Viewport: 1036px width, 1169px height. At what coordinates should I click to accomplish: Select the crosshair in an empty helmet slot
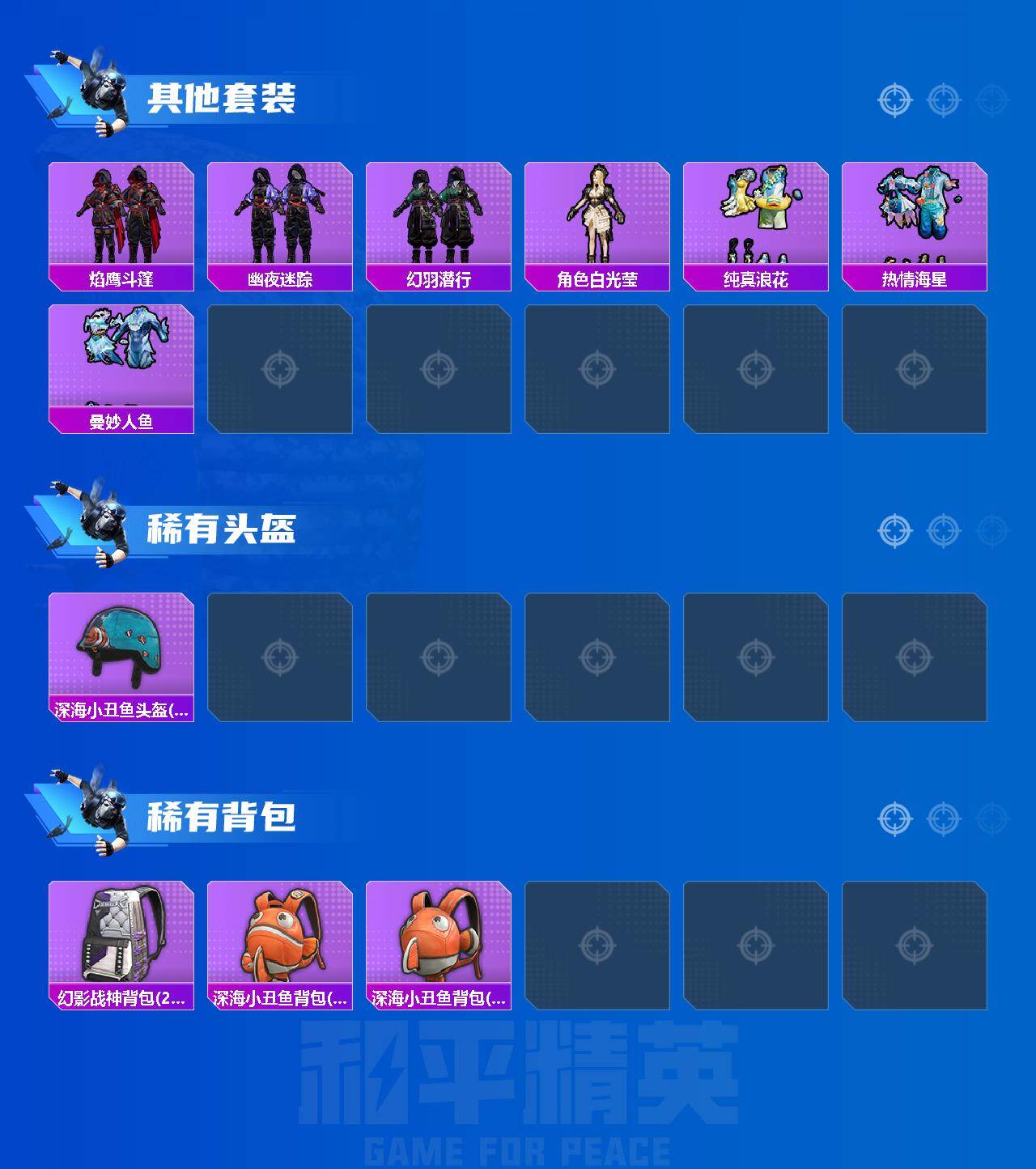point(279,656)
